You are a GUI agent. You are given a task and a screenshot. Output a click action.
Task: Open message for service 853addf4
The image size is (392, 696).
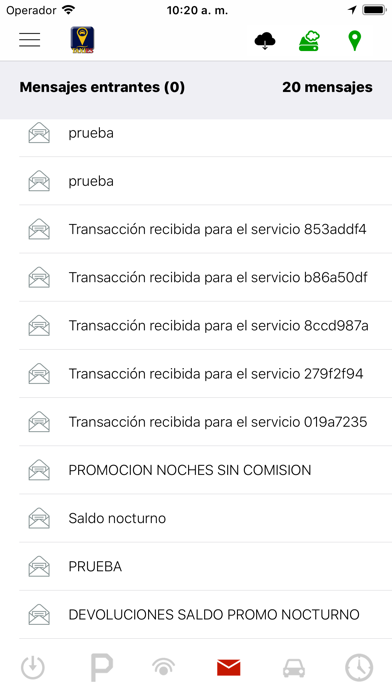pyautogui.click(x=205, y=229)
